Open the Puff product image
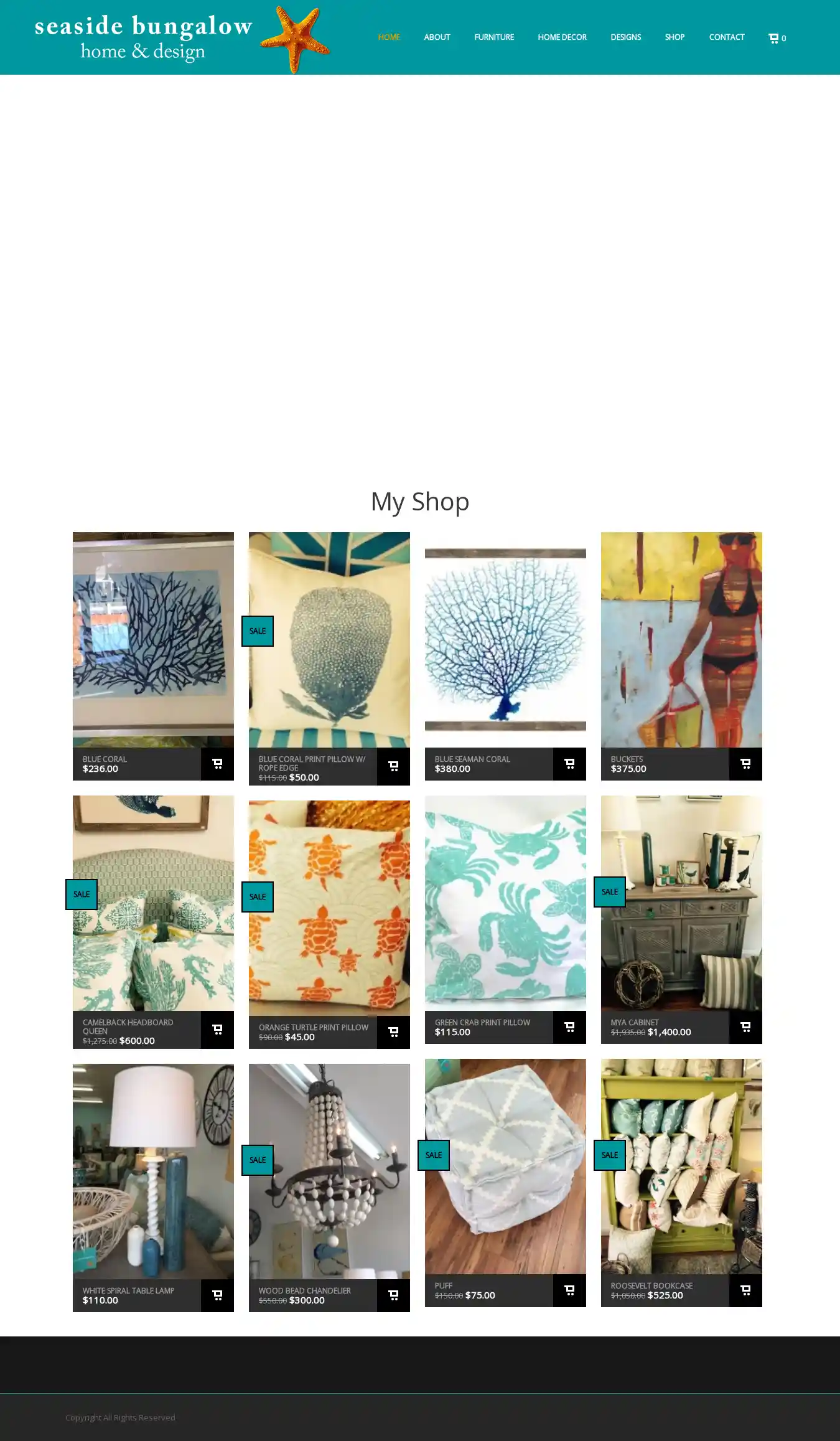Screen dimensions: 840x1441 505,1166
